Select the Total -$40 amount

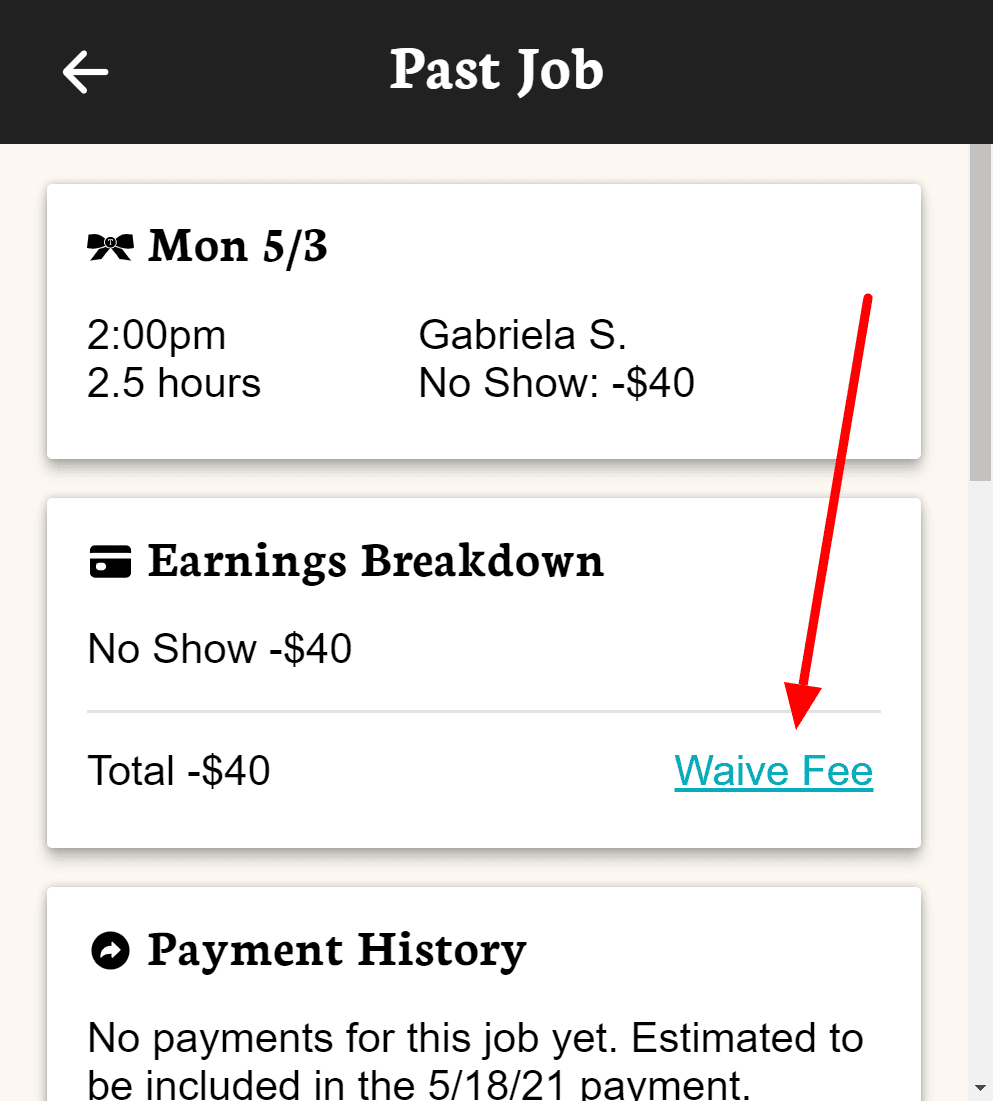click(179, 770)
